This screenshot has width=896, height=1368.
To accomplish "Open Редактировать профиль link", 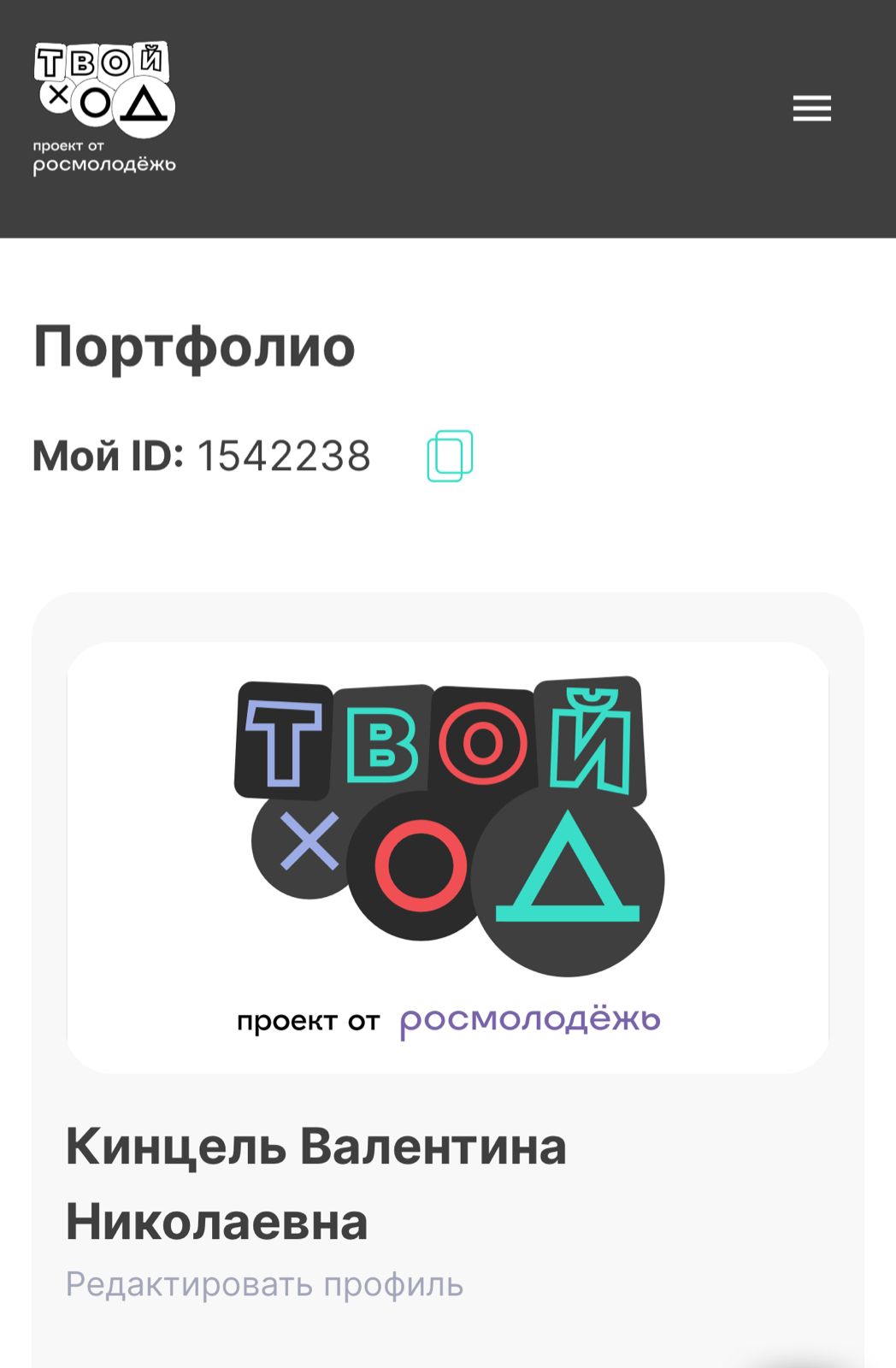I will [x=264, y=1284].
